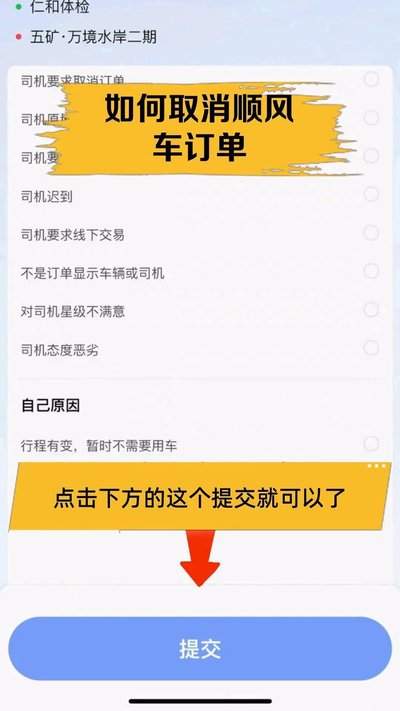This screenshot has width=400, height=711.
Task: Pick 对司机星级不满意 reason
Action: (x=200, y=312)
